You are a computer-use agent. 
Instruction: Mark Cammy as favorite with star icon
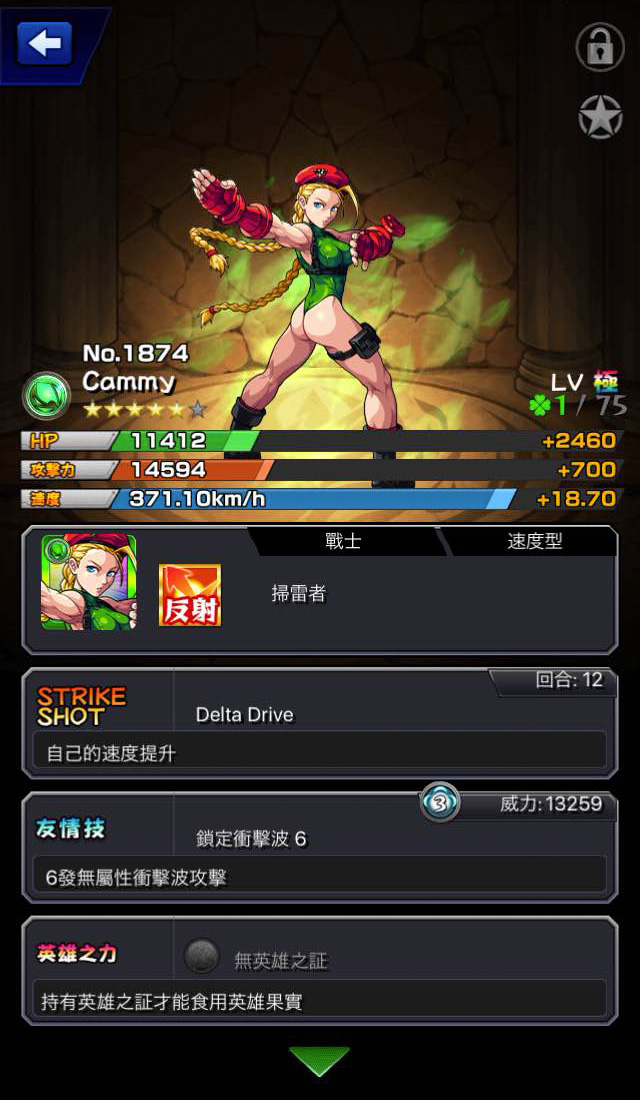pos(600,116)
